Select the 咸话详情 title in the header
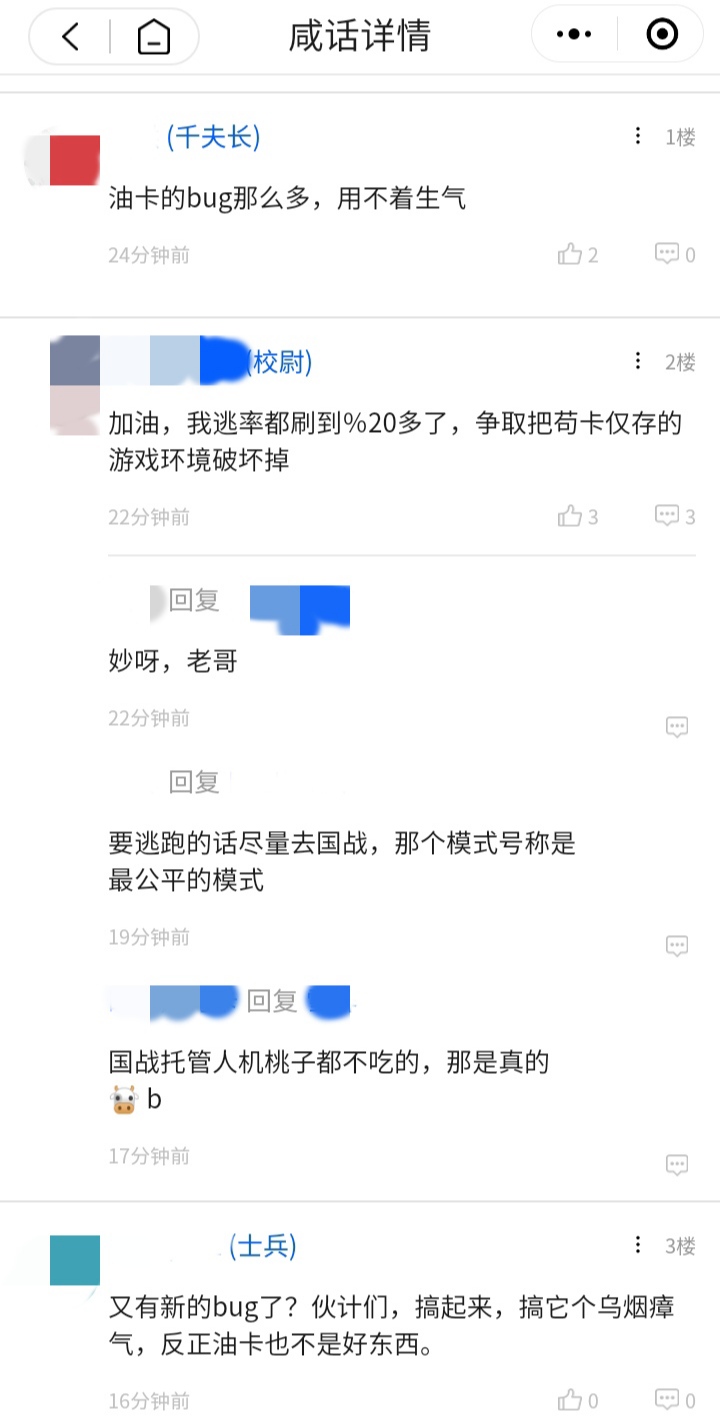The height and width of the screenshot is (1424, 720). point(359,36)
